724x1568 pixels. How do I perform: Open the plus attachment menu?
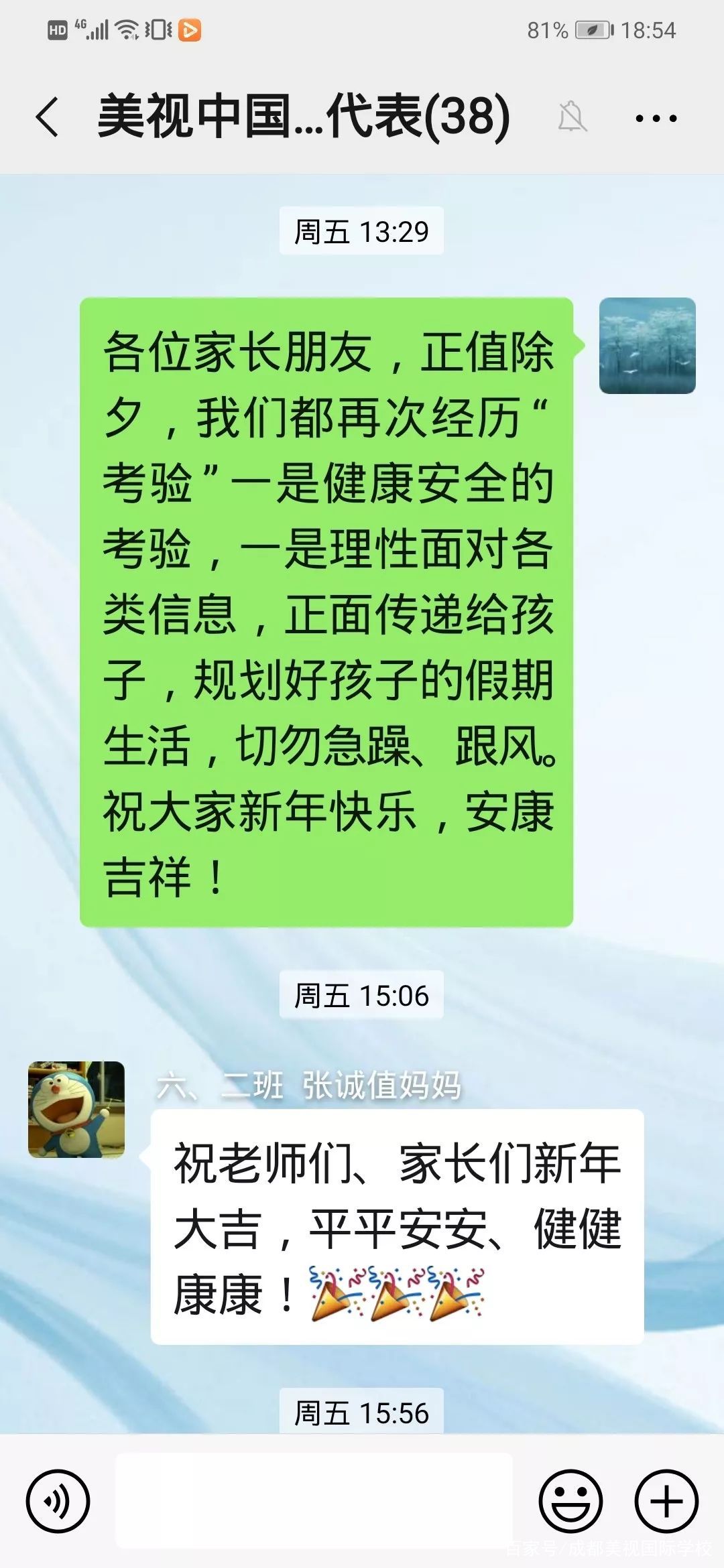click(666, 1501)
